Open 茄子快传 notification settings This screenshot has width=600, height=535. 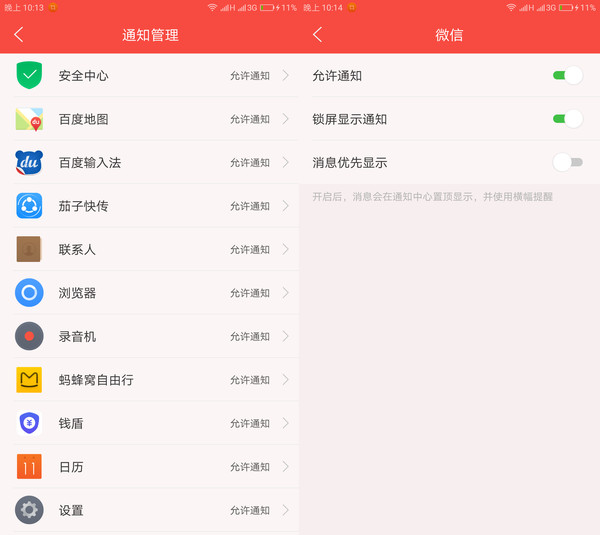pos(150,206)
